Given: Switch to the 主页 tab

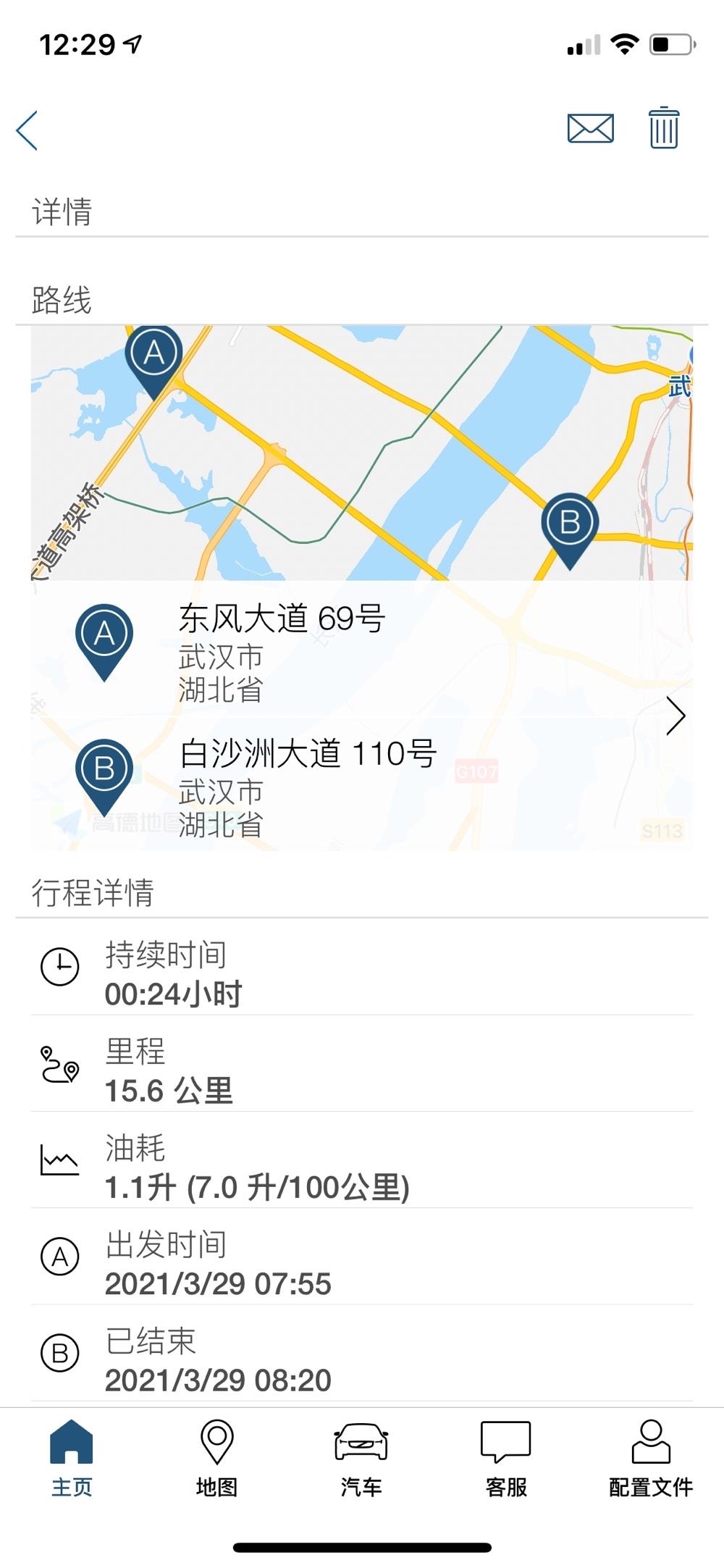Looking at the screenshot, I should tap(72, 1459).
